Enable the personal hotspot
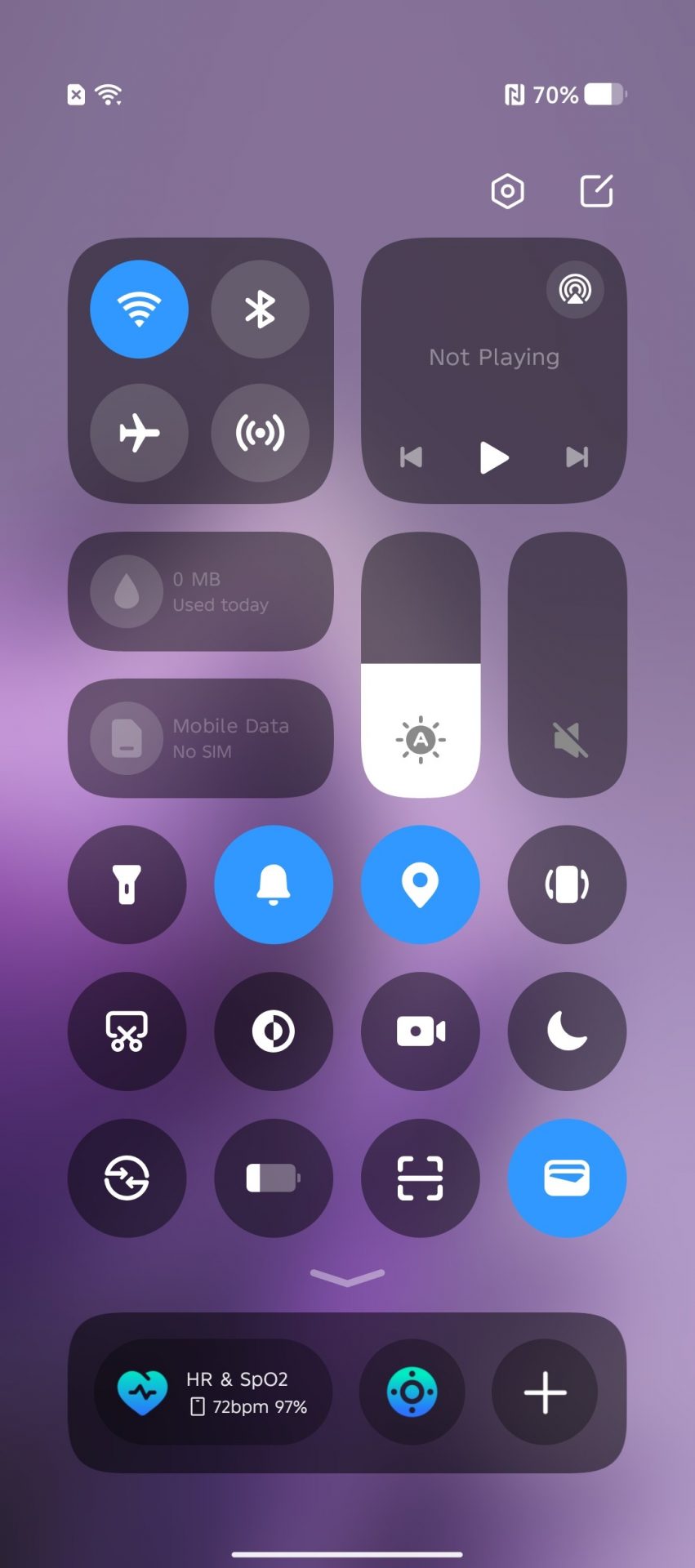Image resolution: width=695 pixels, height=1568 pixels. tap(260, 432)
